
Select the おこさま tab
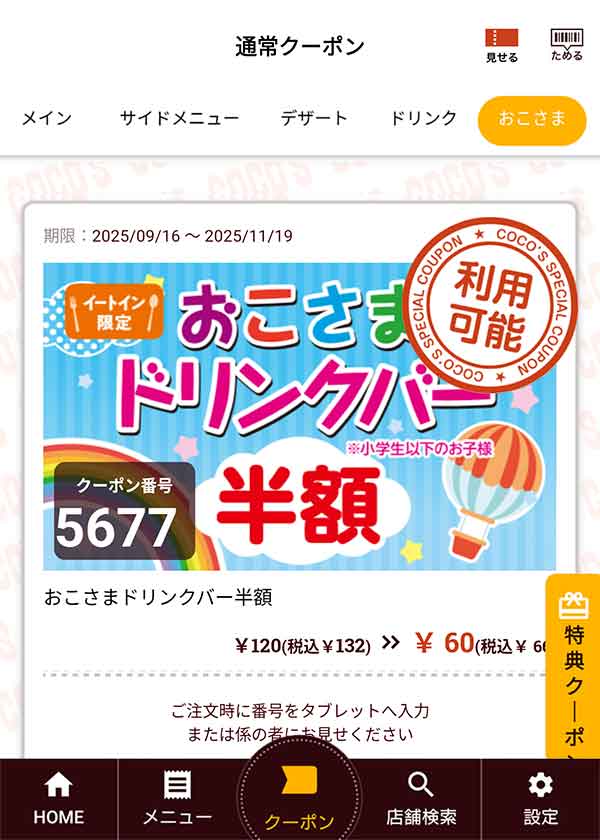coord(531,120)
